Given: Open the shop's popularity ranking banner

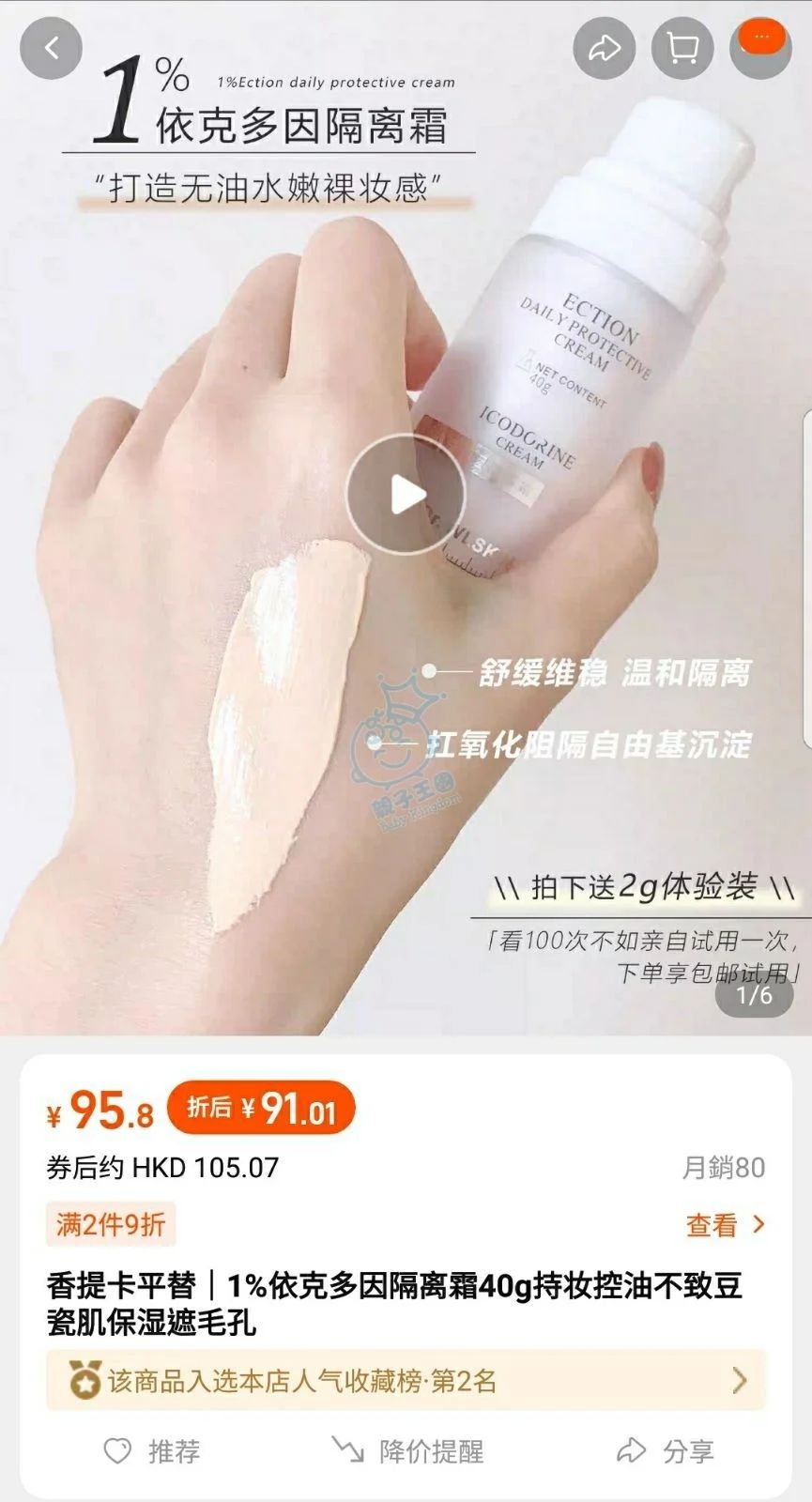Looking at the screenshot, I should 406,1381.
